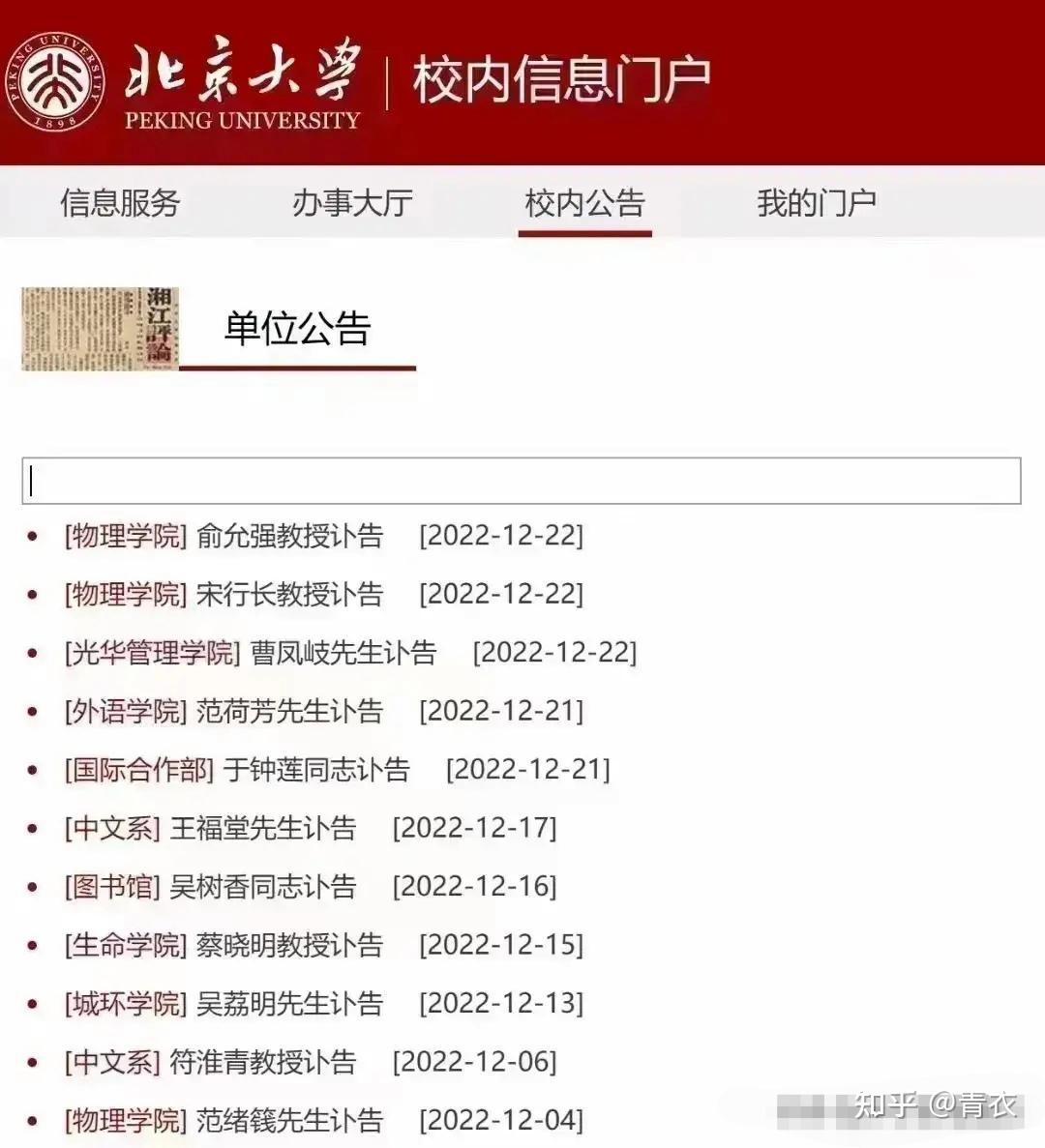Open the 俞允强教授讣告 announcement
The image size is (1045, 1148).
click(x=289, y=536)
